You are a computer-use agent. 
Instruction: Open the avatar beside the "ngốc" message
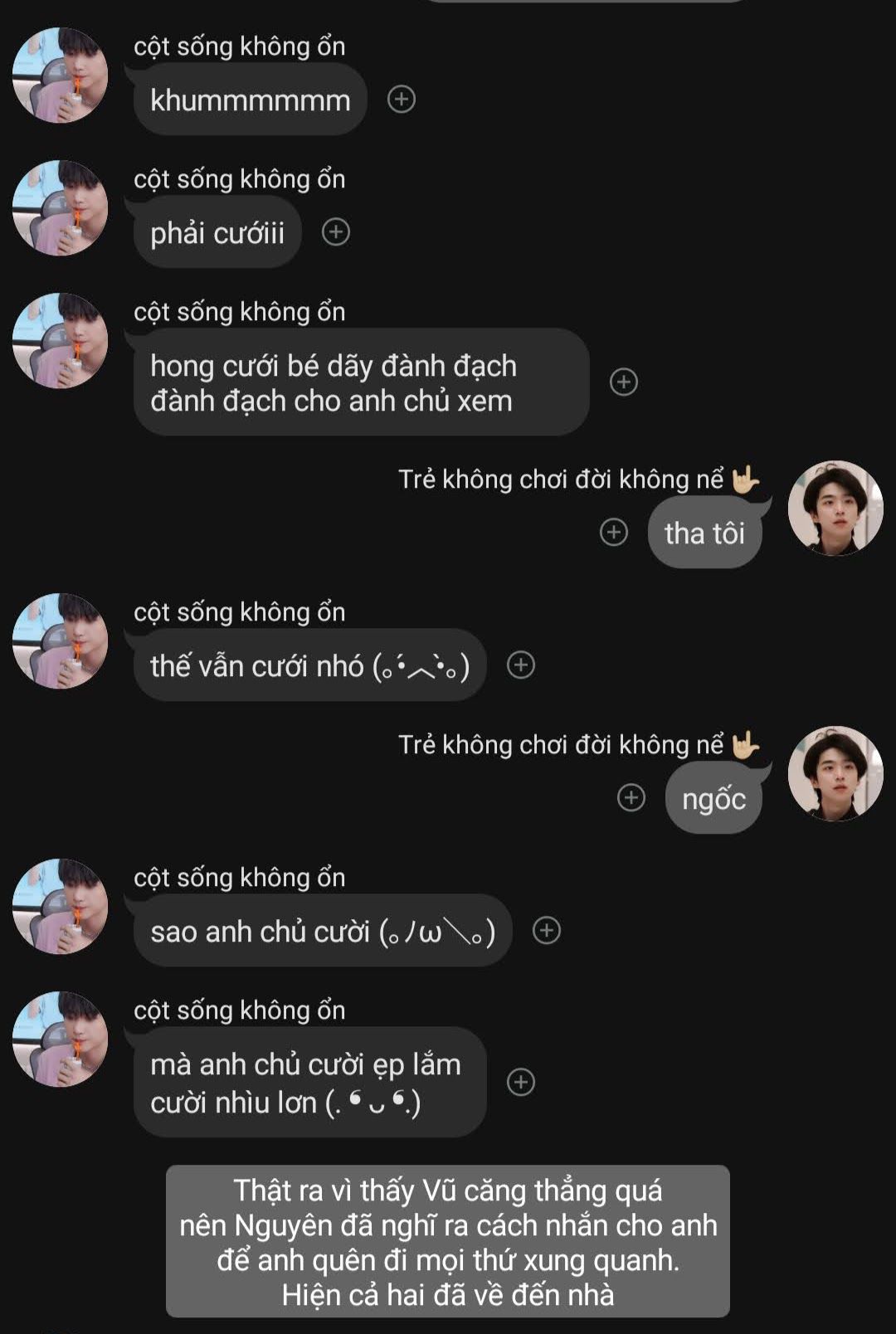click(835, 773)
